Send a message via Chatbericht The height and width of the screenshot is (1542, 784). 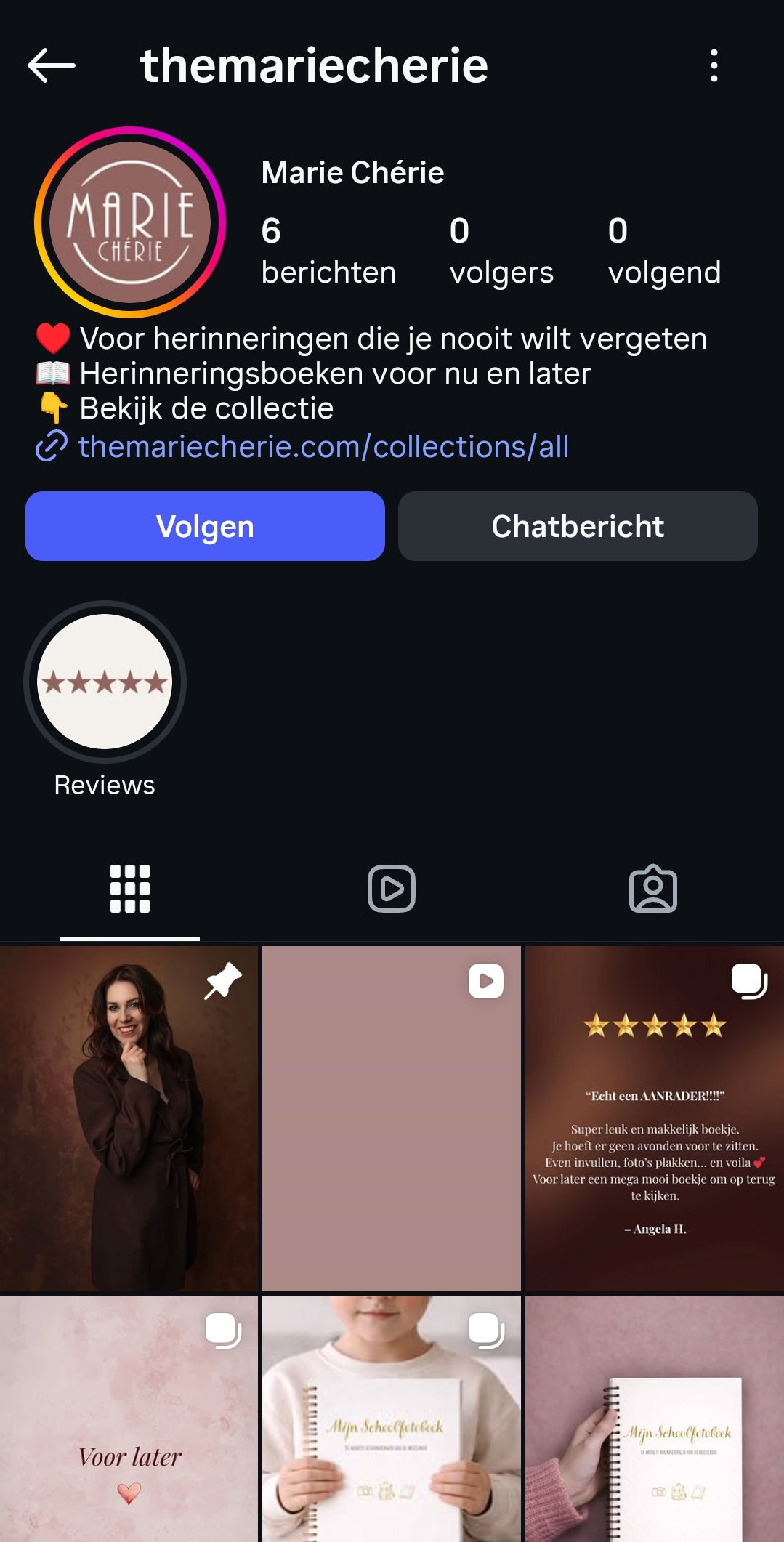point(578,526)
